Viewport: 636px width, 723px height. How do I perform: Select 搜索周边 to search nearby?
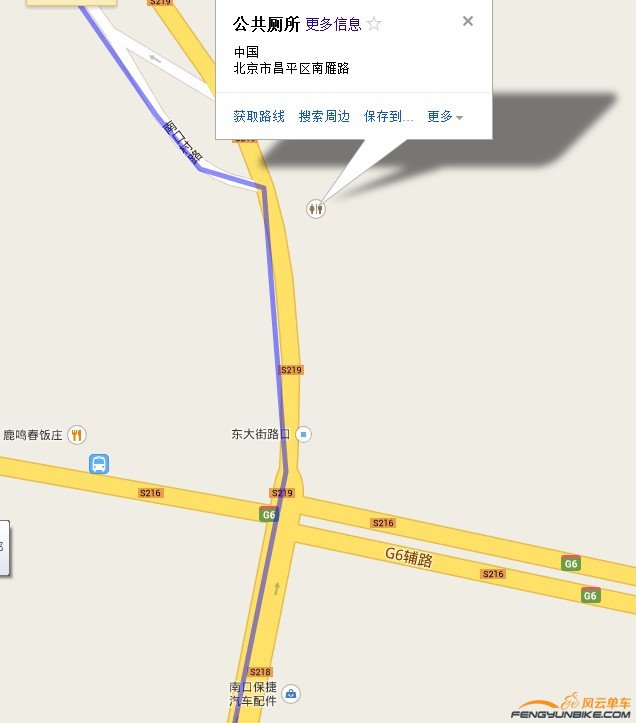pyautogui.click(x=324, y=116)
